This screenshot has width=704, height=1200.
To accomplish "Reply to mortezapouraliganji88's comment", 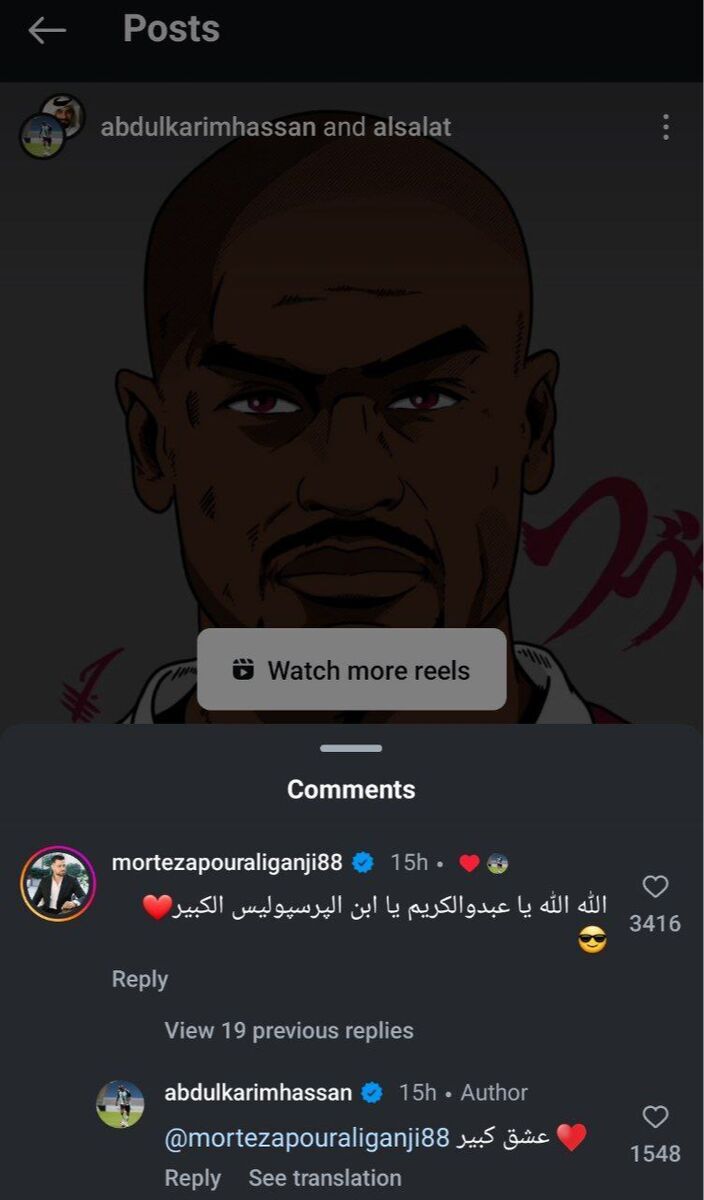I will pyautogui.click(x=139, y=979).
